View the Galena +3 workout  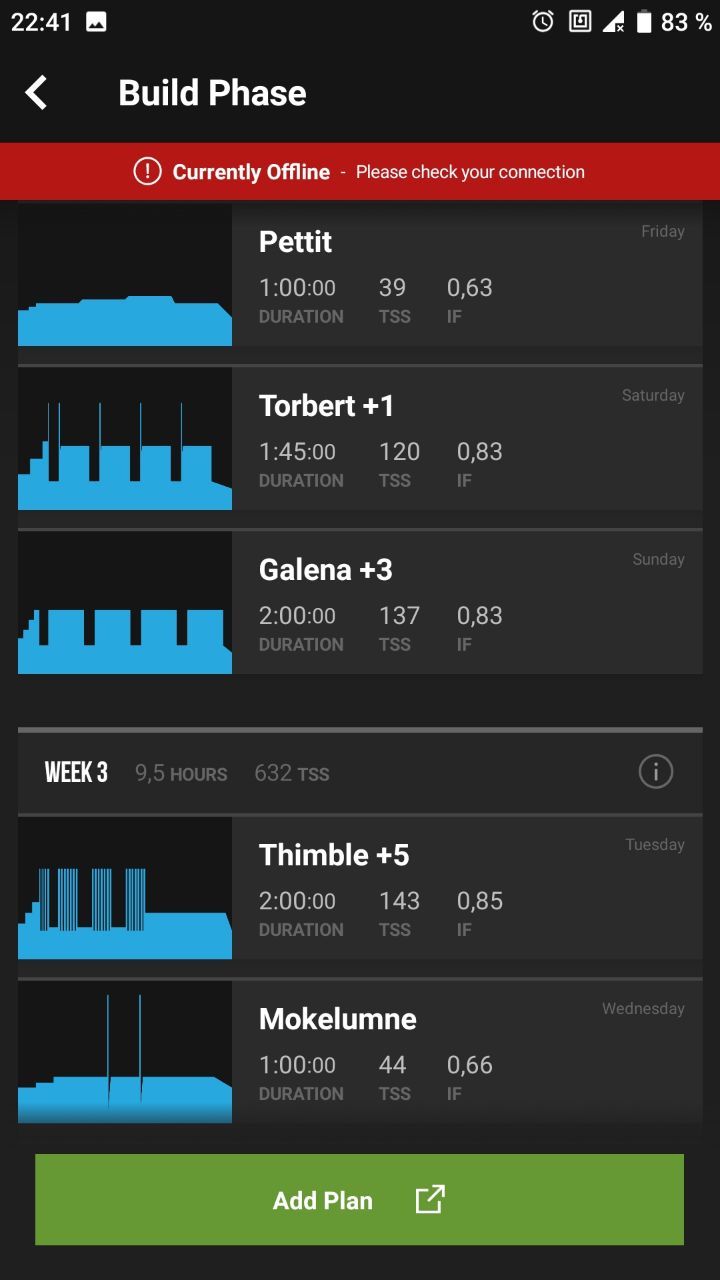click(x=360, y=602)
